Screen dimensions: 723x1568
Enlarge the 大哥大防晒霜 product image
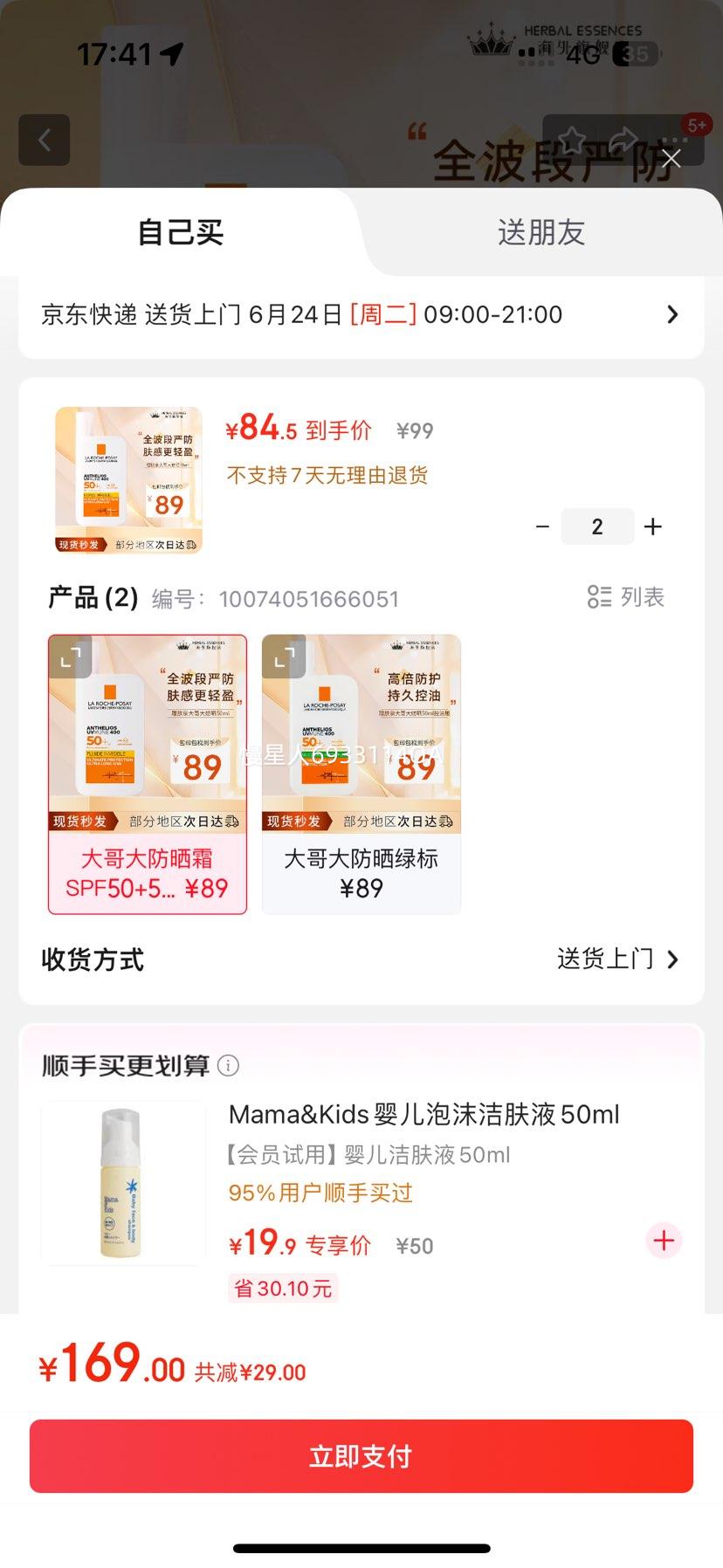pos(70,657)
